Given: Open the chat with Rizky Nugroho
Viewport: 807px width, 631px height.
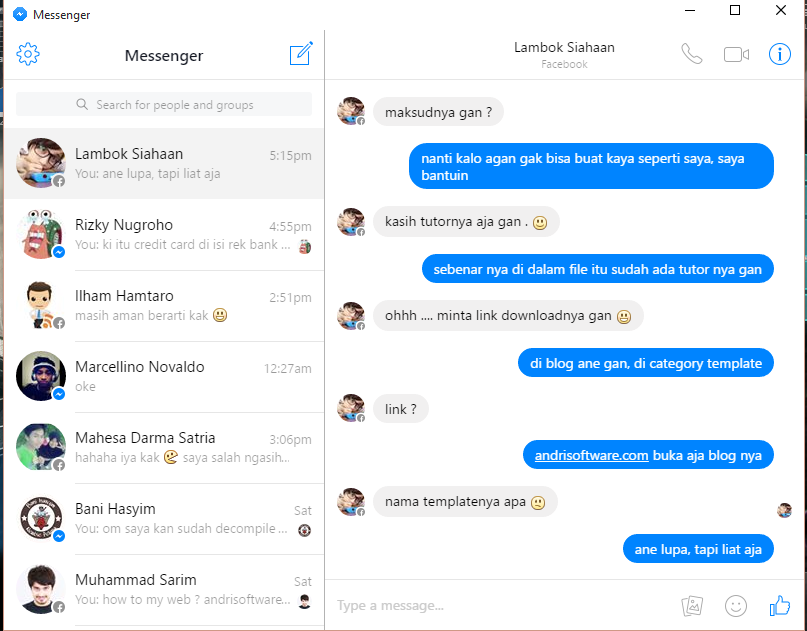Looking at the screenshot, I should point(164,234).
